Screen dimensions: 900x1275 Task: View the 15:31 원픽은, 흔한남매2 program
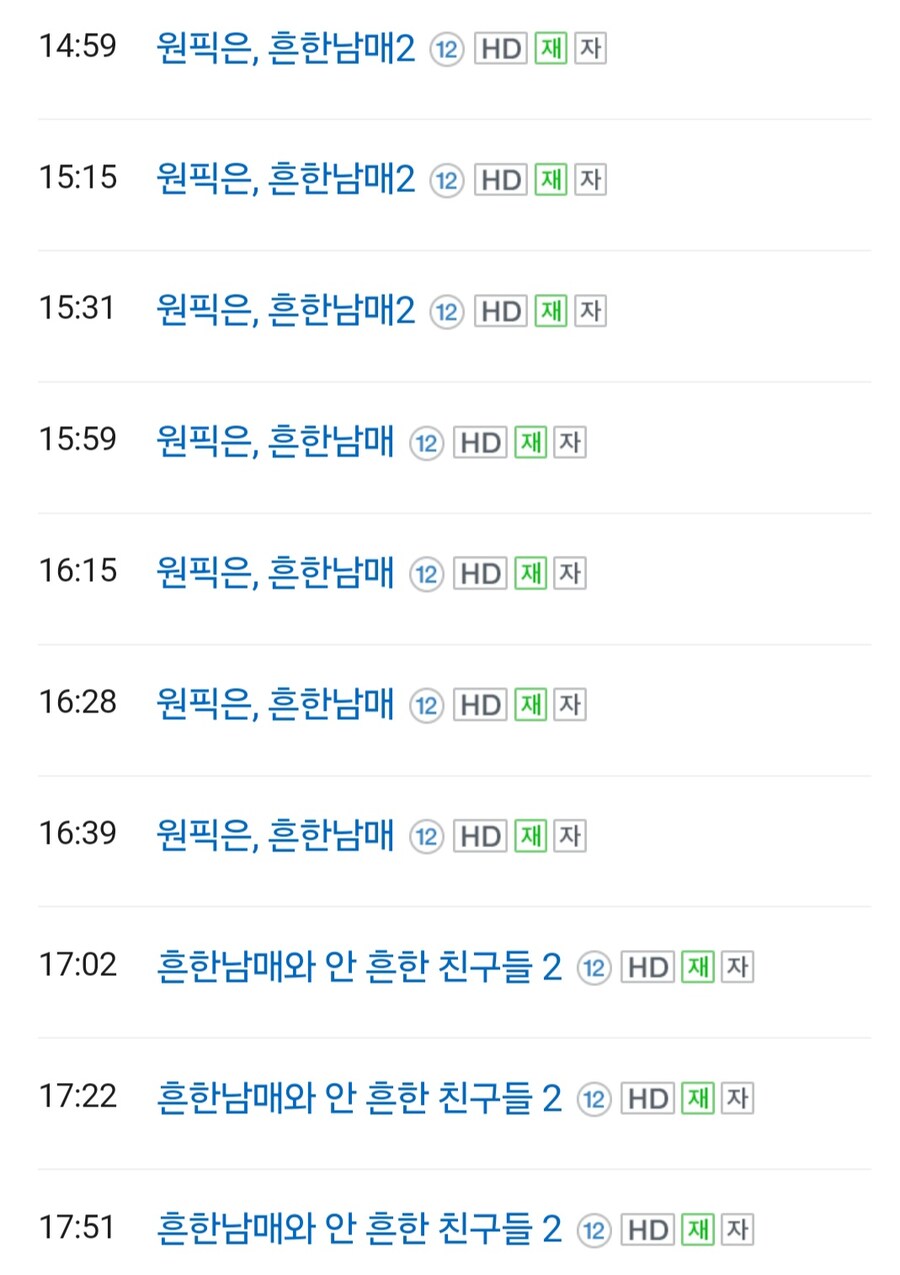285,311
